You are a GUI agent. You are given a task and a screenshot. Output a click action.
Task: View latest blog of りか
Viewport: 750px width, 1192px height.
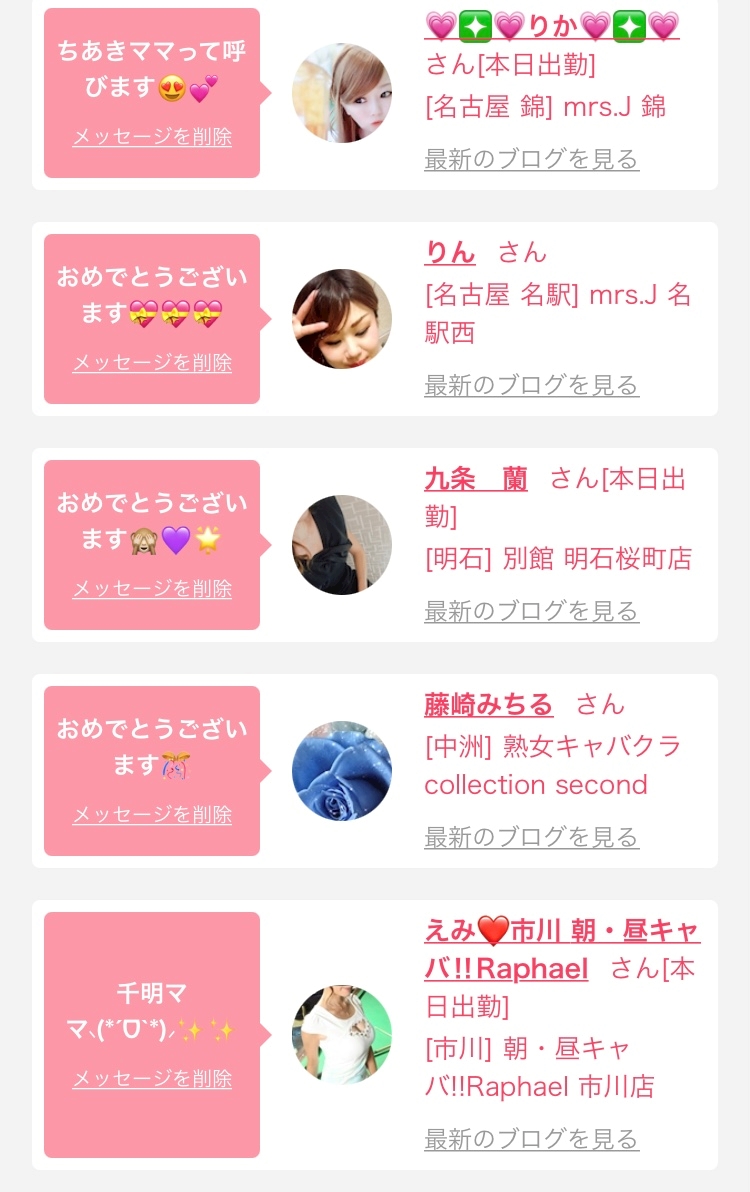pyautogui.click(x=531, y=159)
